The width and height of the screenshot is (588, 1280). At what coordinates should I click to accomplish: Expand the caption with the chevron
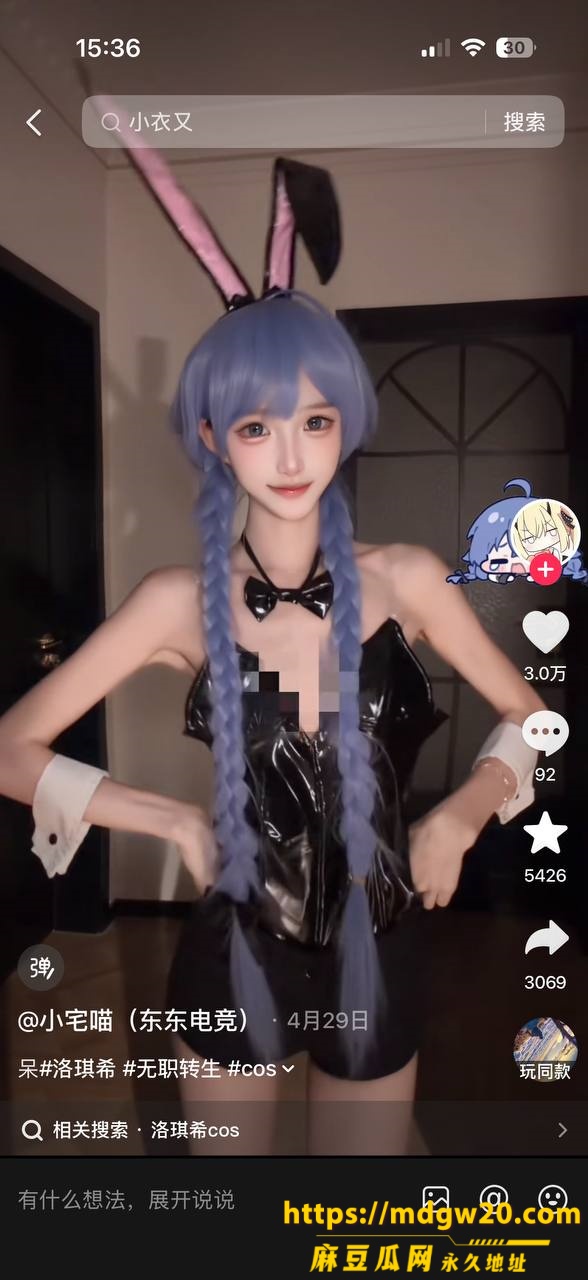coord(289,1069)
